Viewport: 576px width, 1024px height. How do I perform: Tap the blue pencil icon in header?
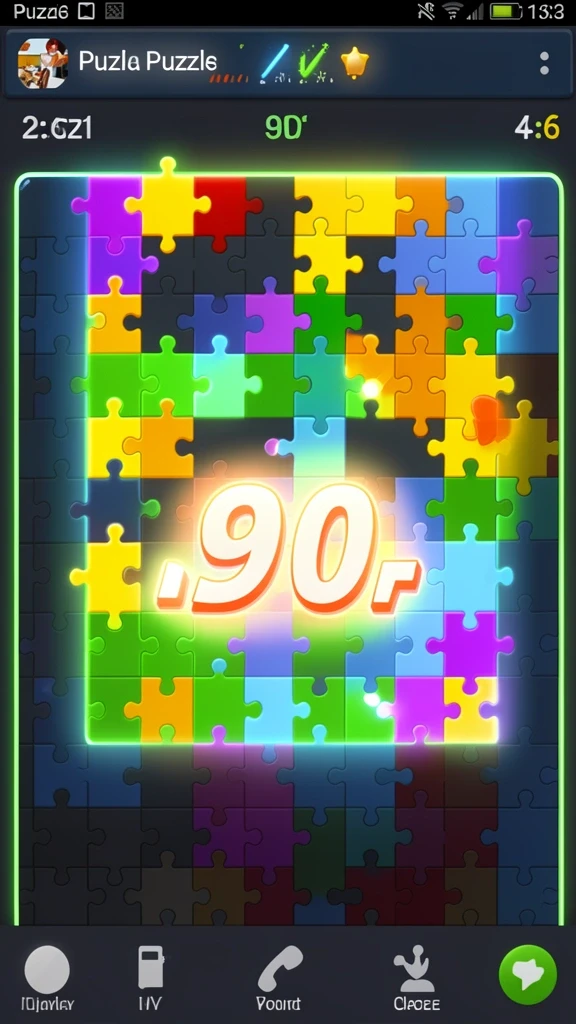(272, 64)
